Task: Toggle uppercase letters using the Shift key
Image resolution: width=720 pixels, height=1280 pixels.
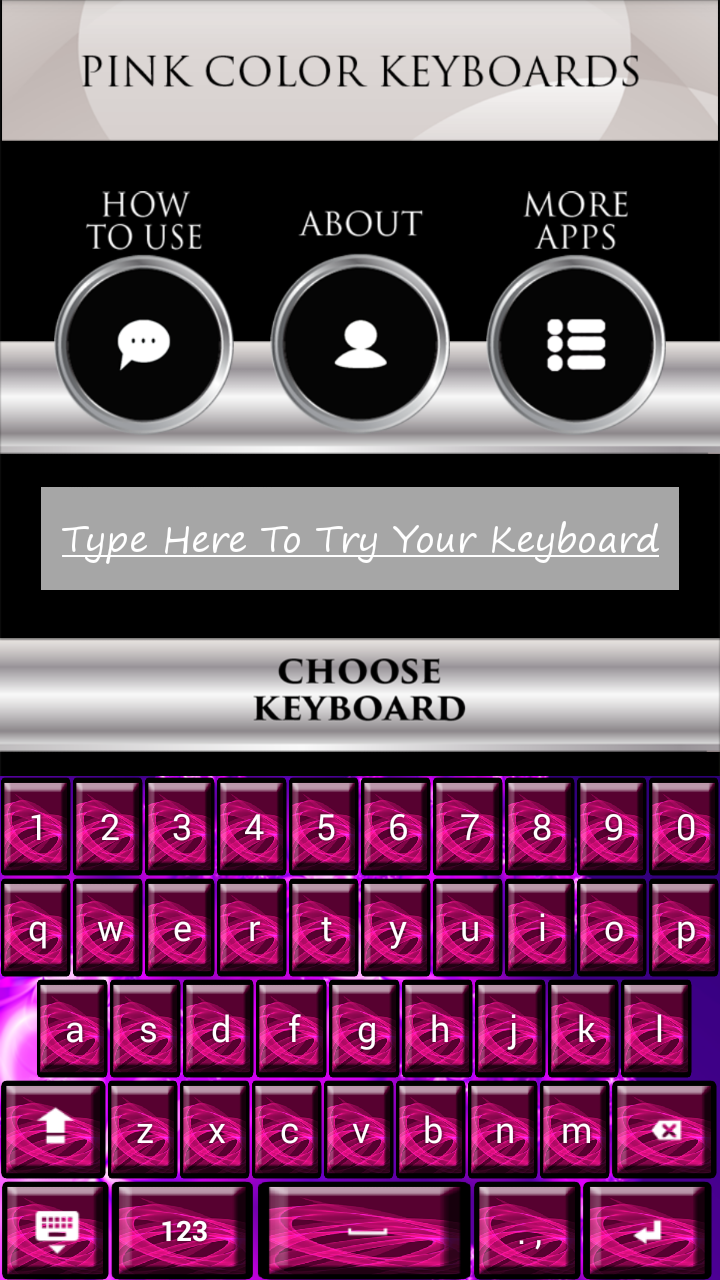Action: tap(52, 1131)
